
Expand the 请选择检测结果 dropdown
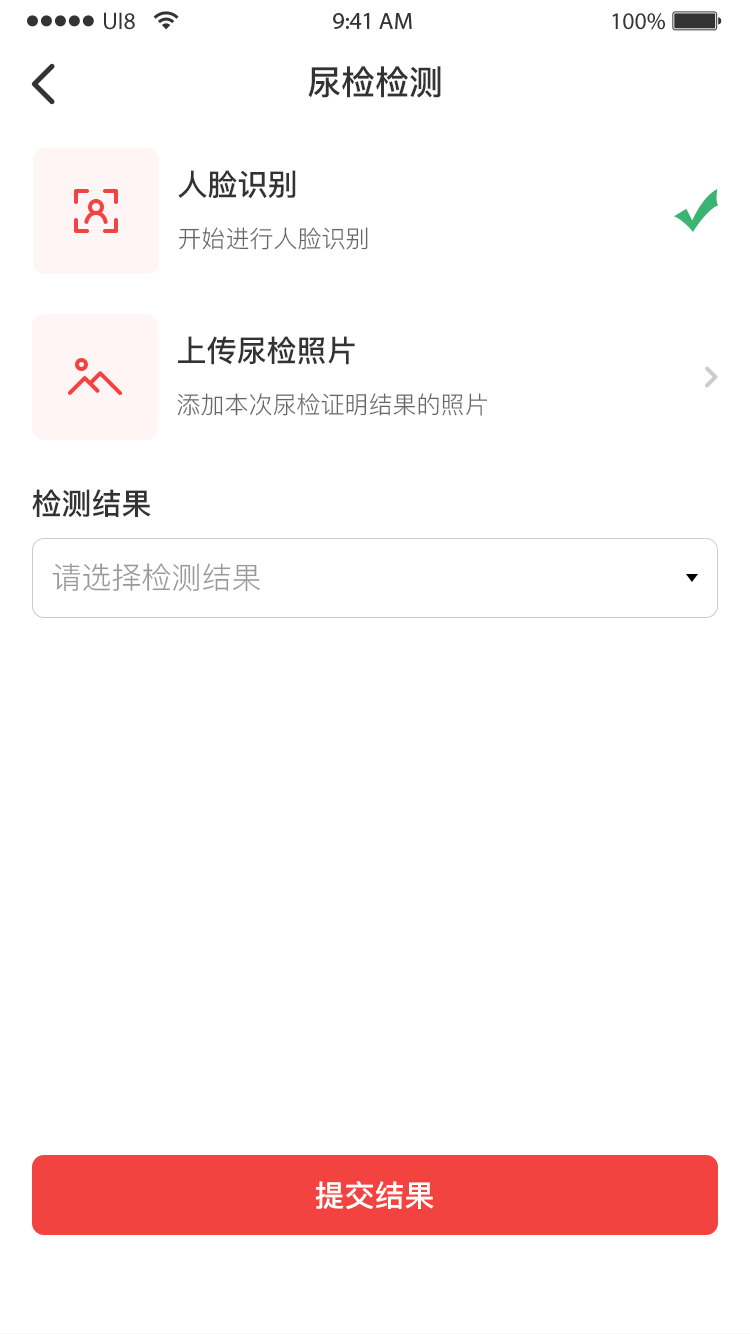click(375, 578)
